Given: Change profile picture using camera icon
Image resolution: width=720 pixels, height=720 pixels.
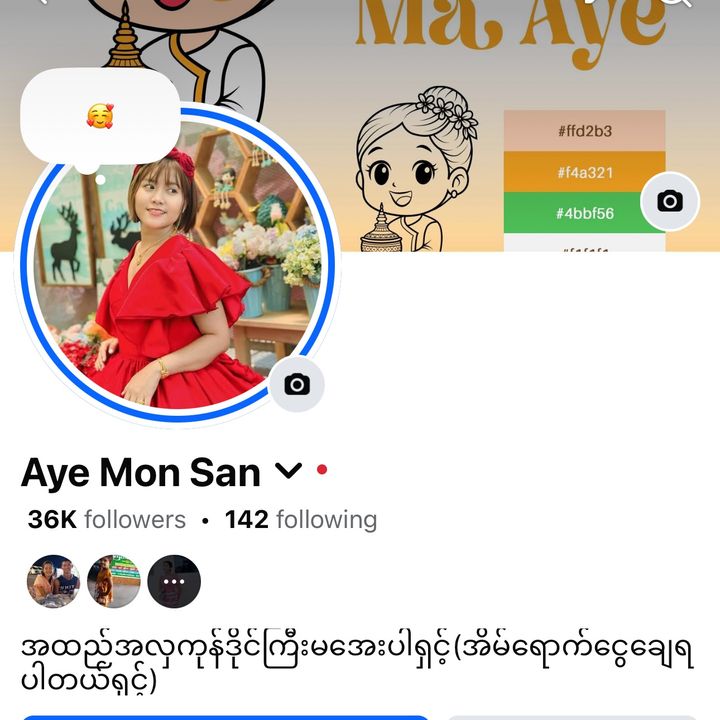Looking at the screenshot, I should (x=297, y=384).
